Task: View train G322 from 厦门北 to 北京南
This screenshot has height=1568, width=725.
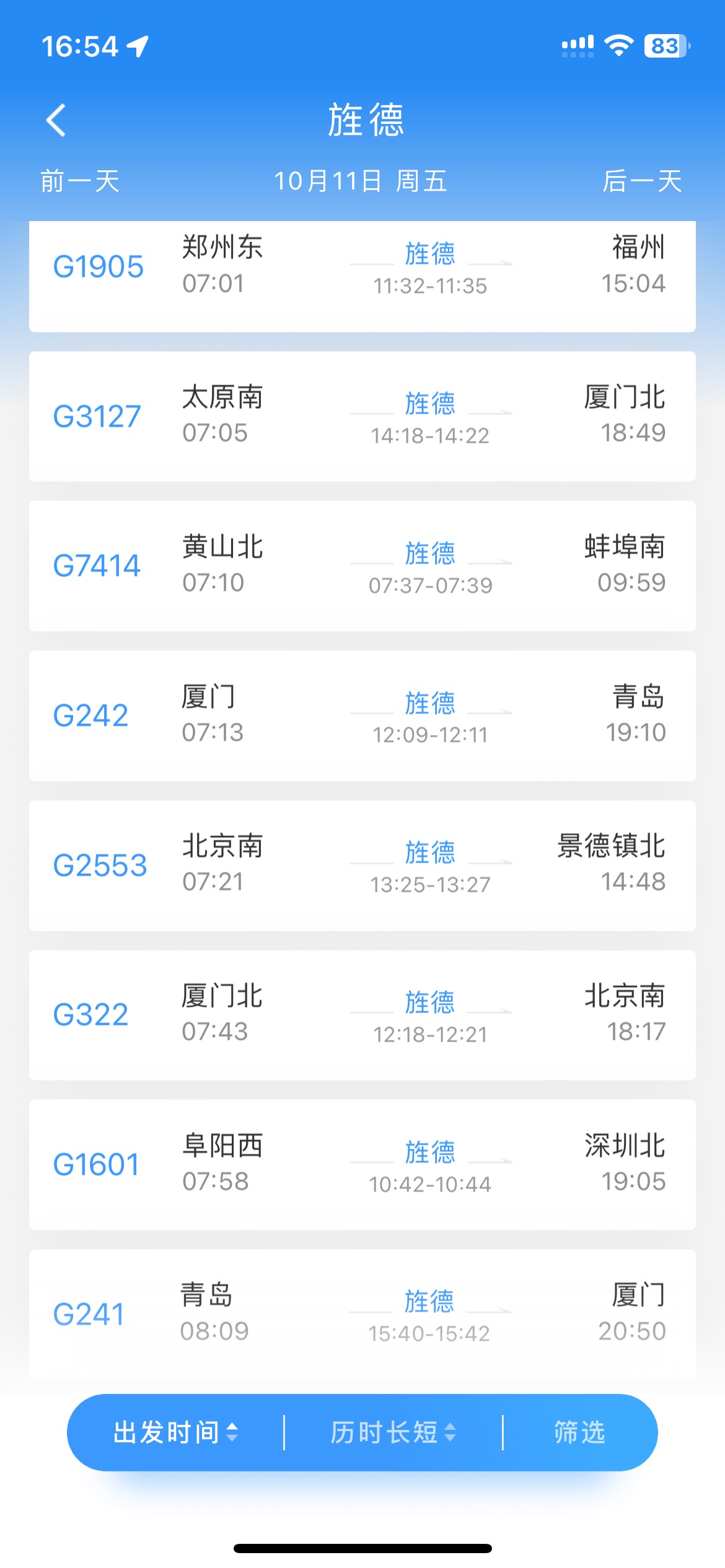Action: pyautogui.click(x=362, y=1015)
